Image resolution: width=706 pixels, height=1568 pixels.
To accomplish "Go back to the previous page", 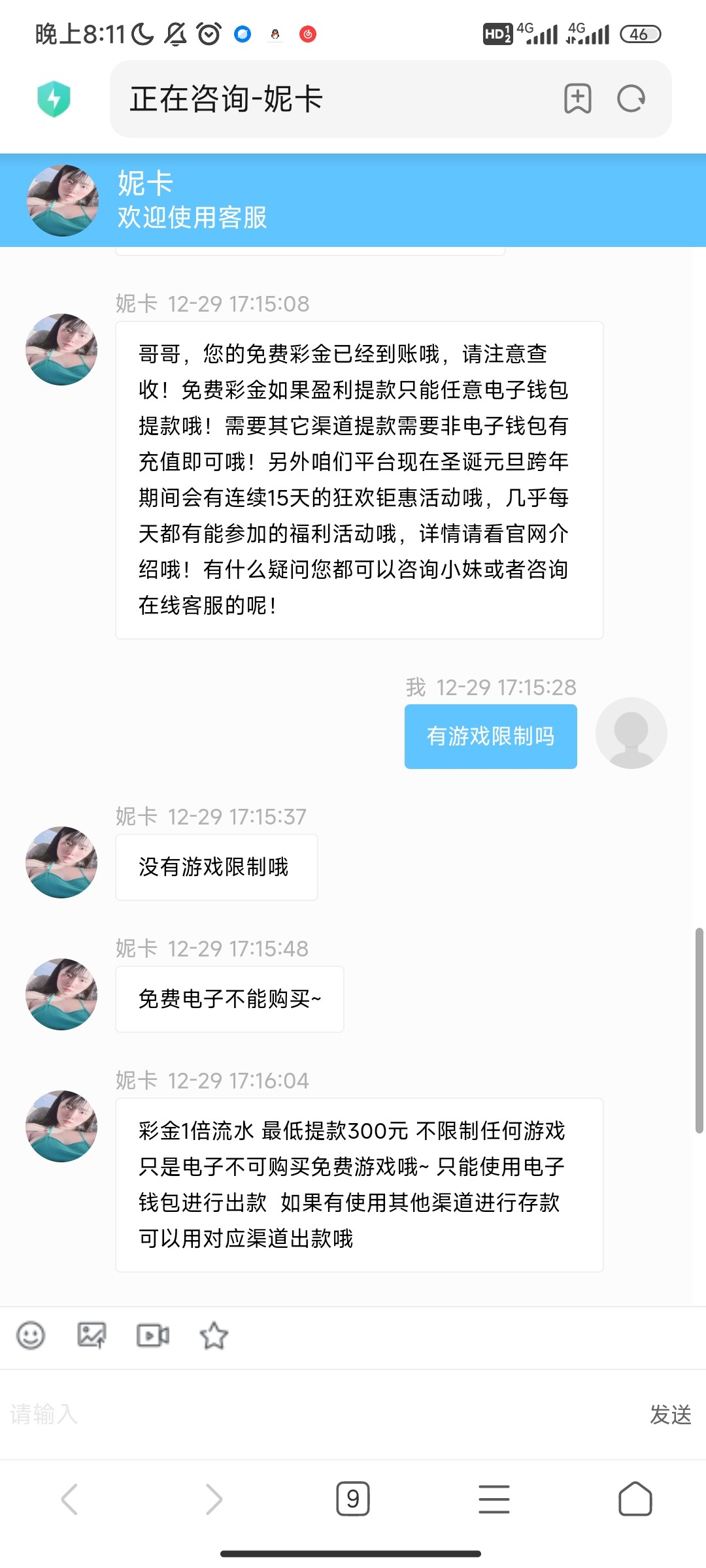I will click(70, 1499).
